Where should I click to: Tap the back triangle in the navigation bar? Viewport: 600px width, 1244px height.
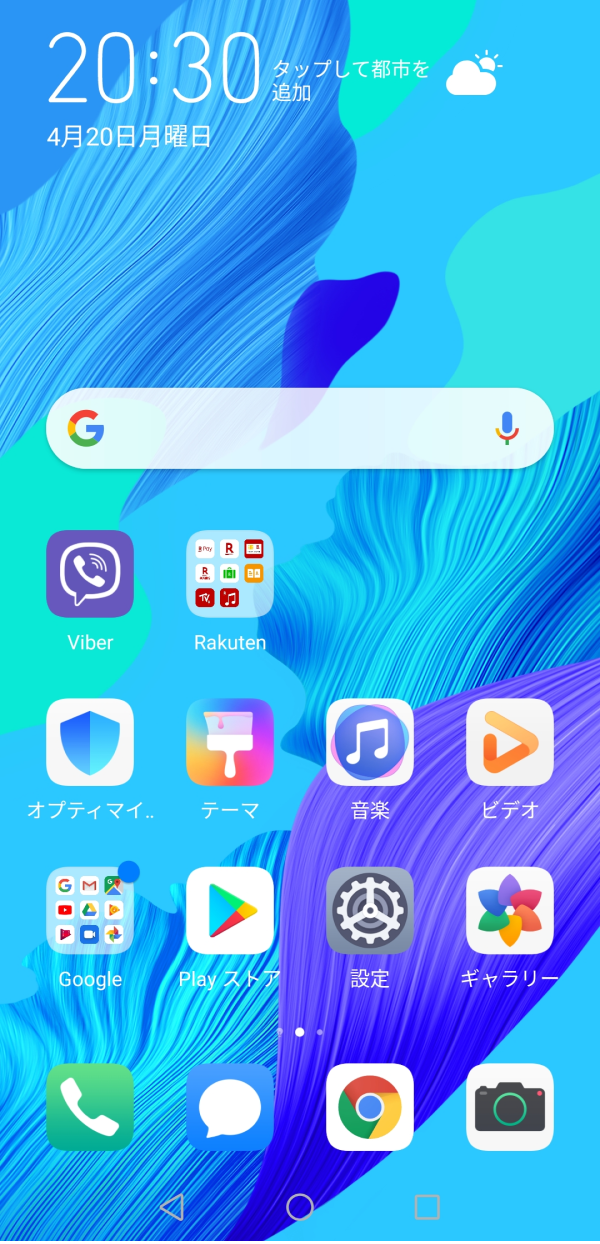(x=172, y=1207)
